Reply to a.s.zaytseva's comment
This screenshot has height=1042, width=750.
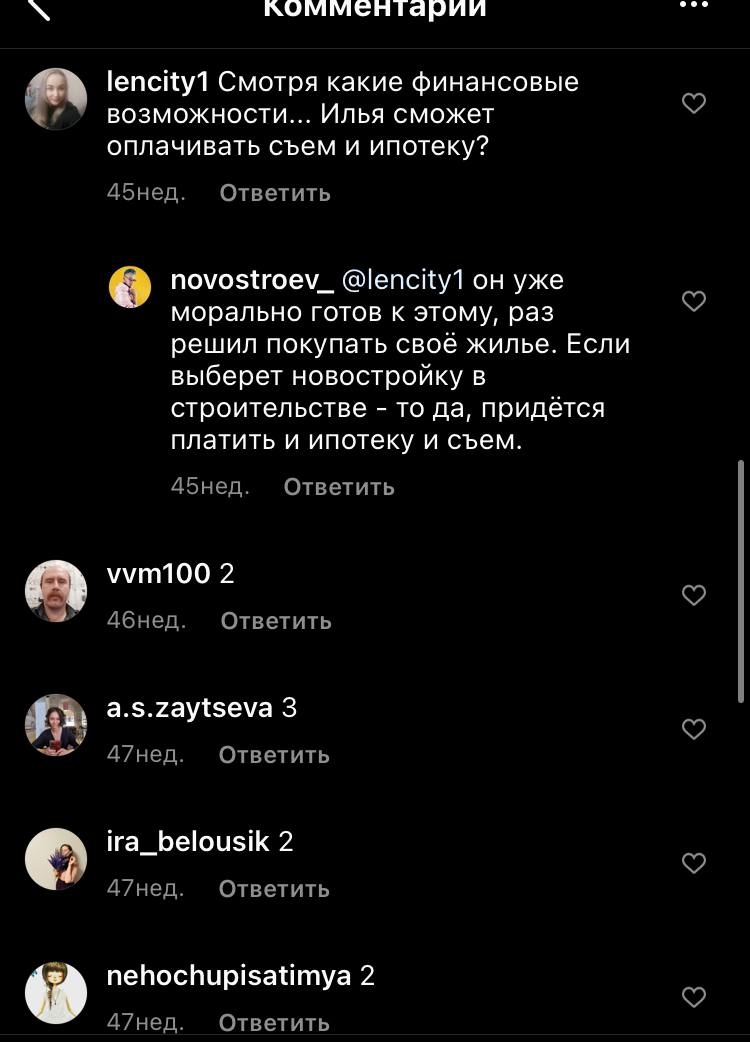pos(274,755)
